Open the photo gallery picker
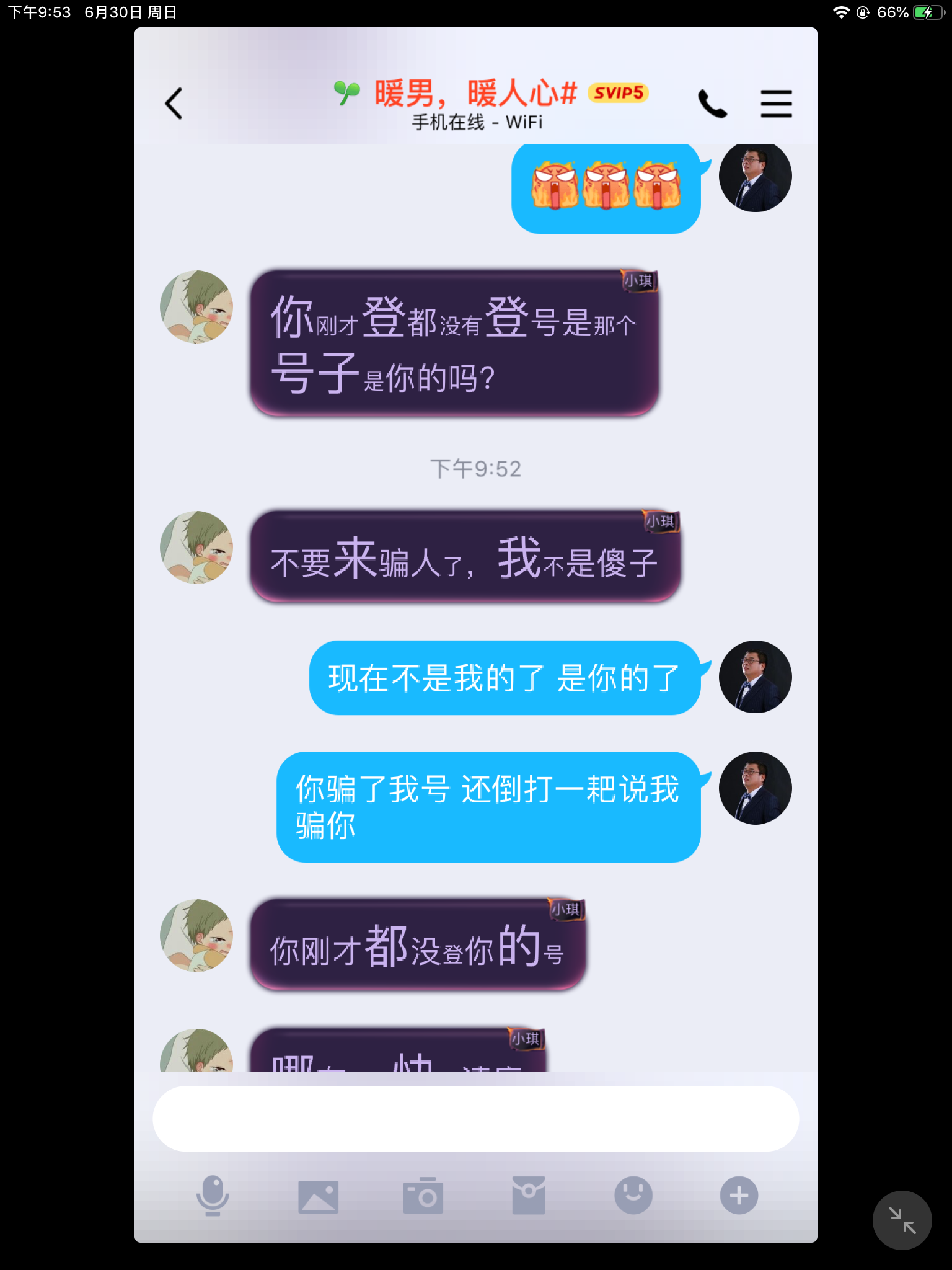This screenshot has width=952, height=1270. coord(318,1196)
